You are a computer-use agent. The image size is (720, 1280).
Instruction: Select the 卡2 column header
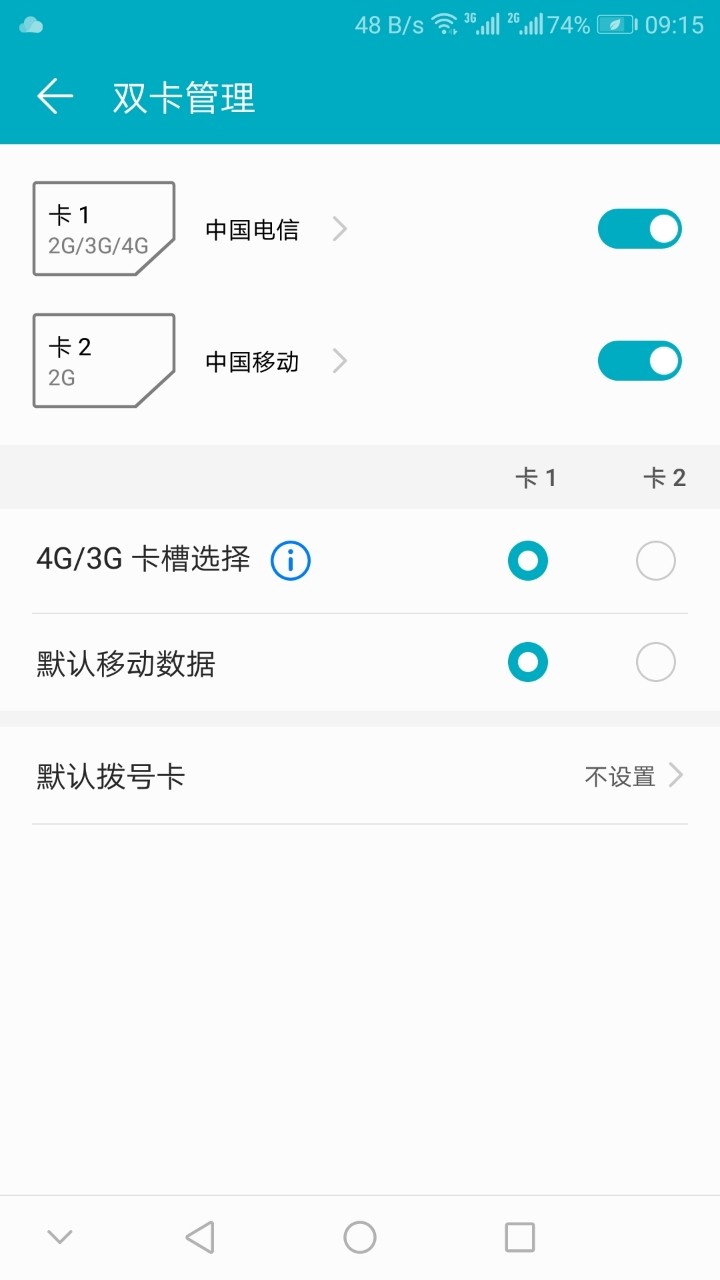(668, 477)
